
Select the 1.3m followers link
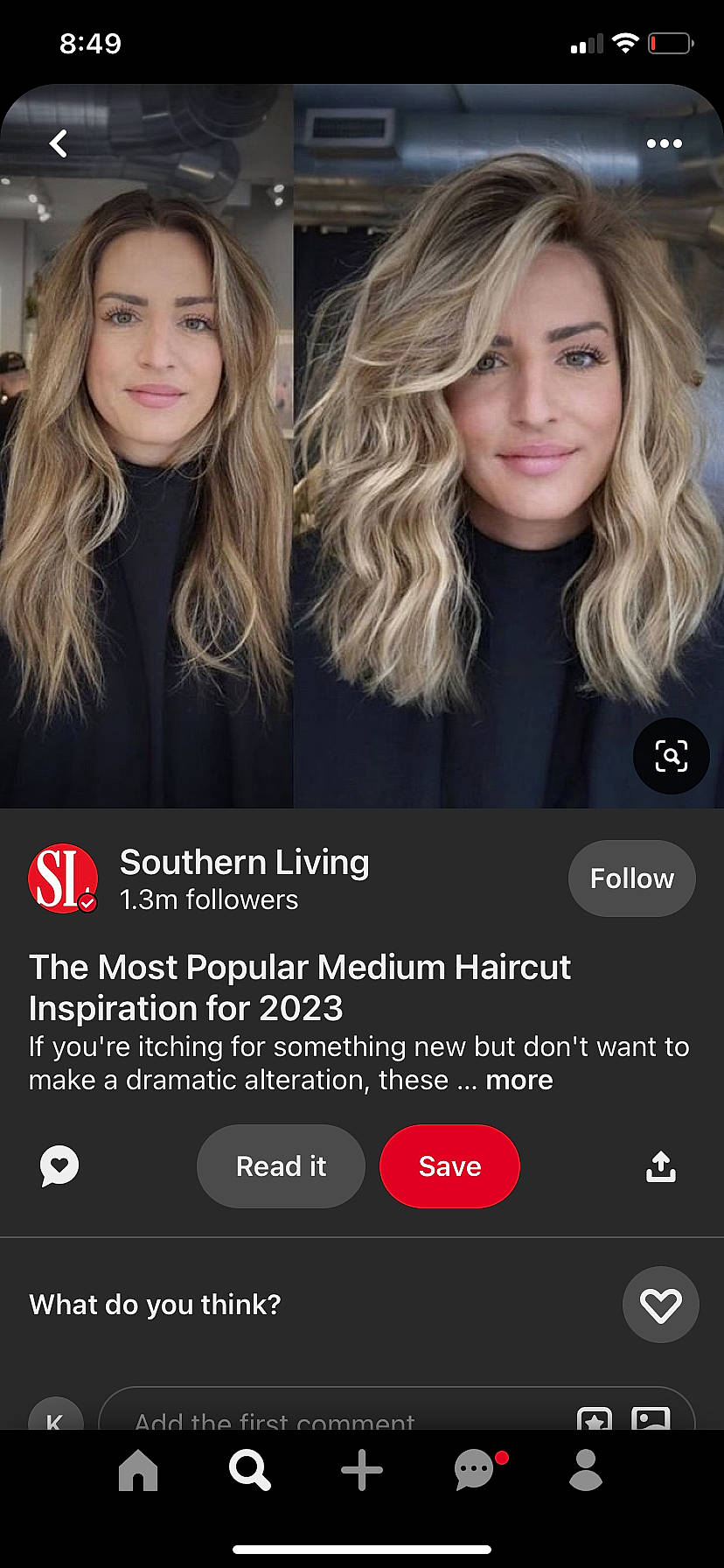(209, 899)
